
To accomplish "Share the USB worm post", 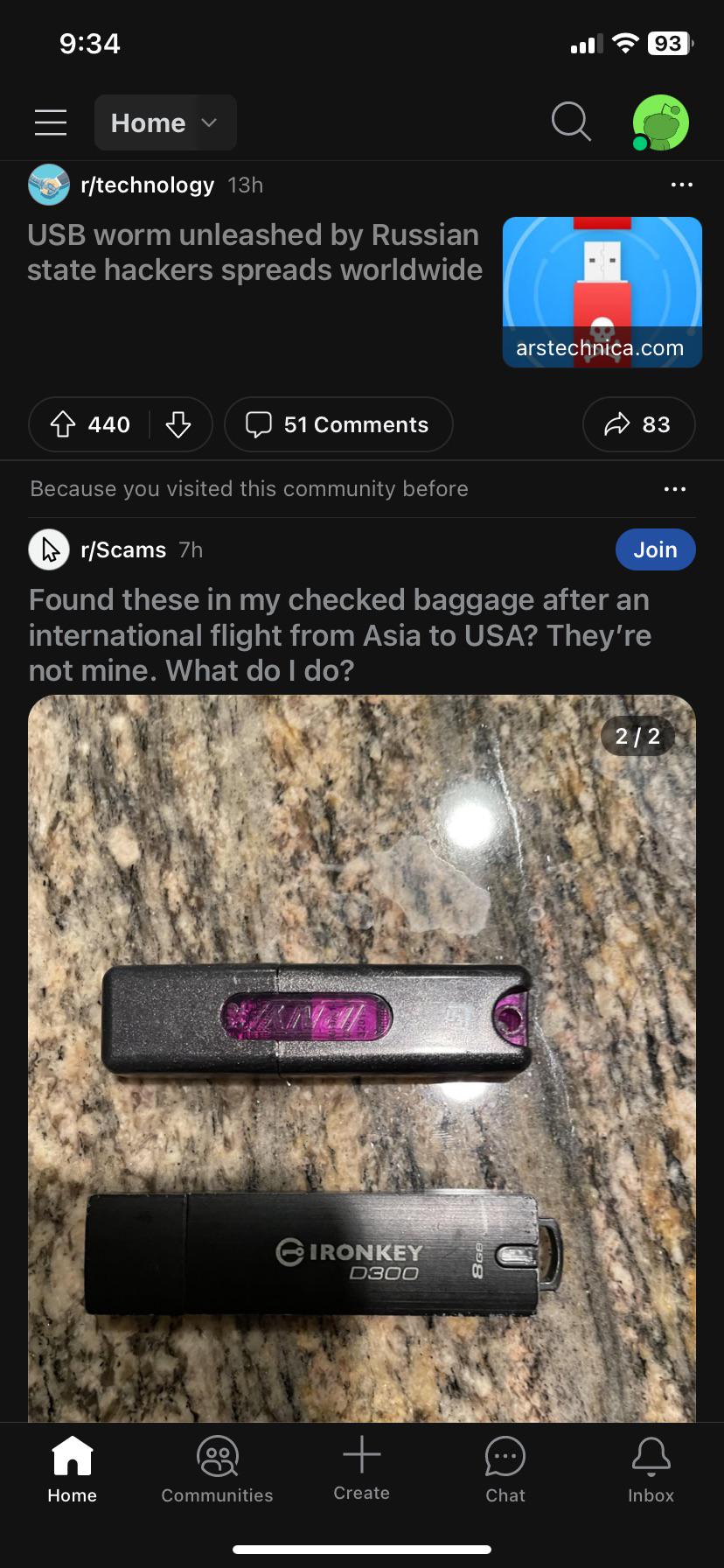I will coord(638,424).
